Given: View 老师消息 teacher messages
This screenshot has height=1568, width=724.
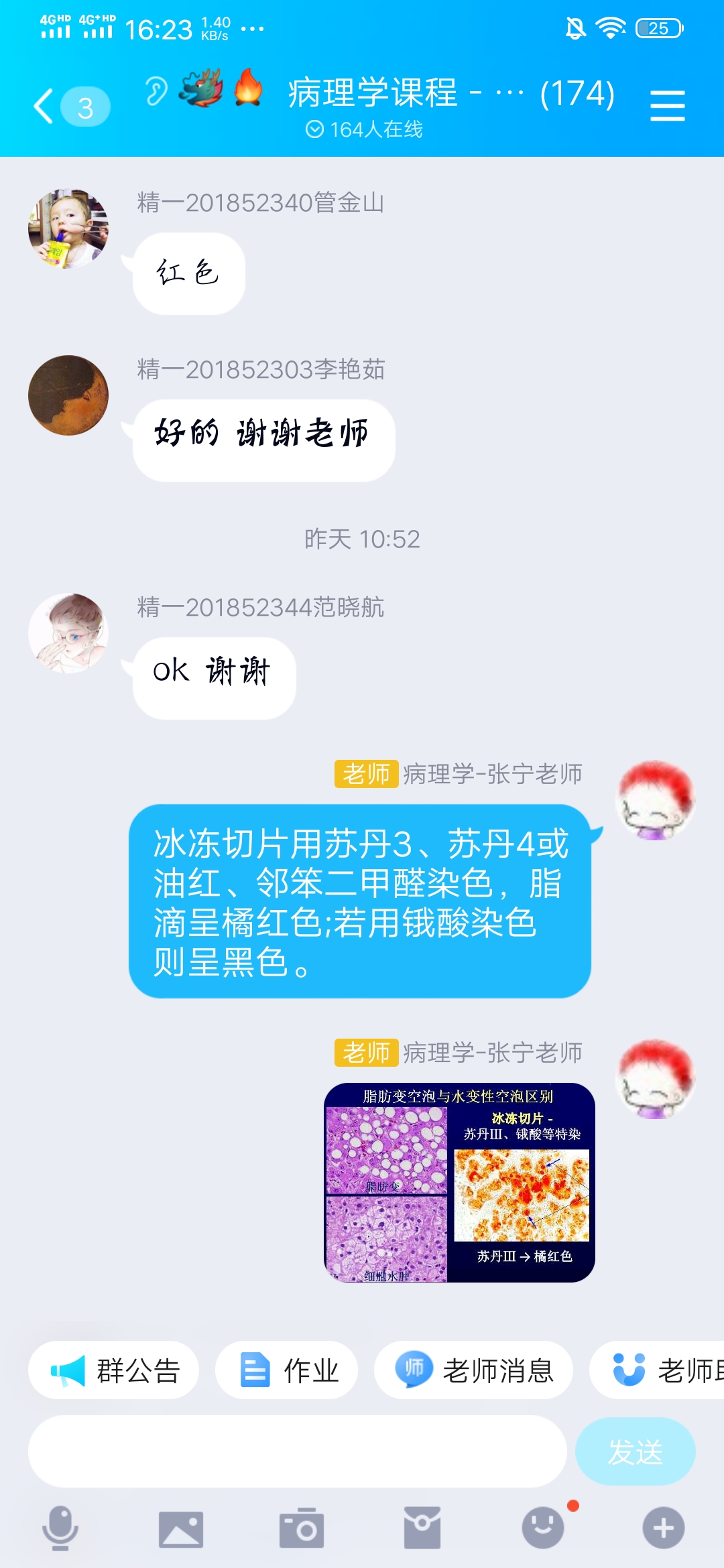Looking at the screenshot, I should (x=474, y=1370).
